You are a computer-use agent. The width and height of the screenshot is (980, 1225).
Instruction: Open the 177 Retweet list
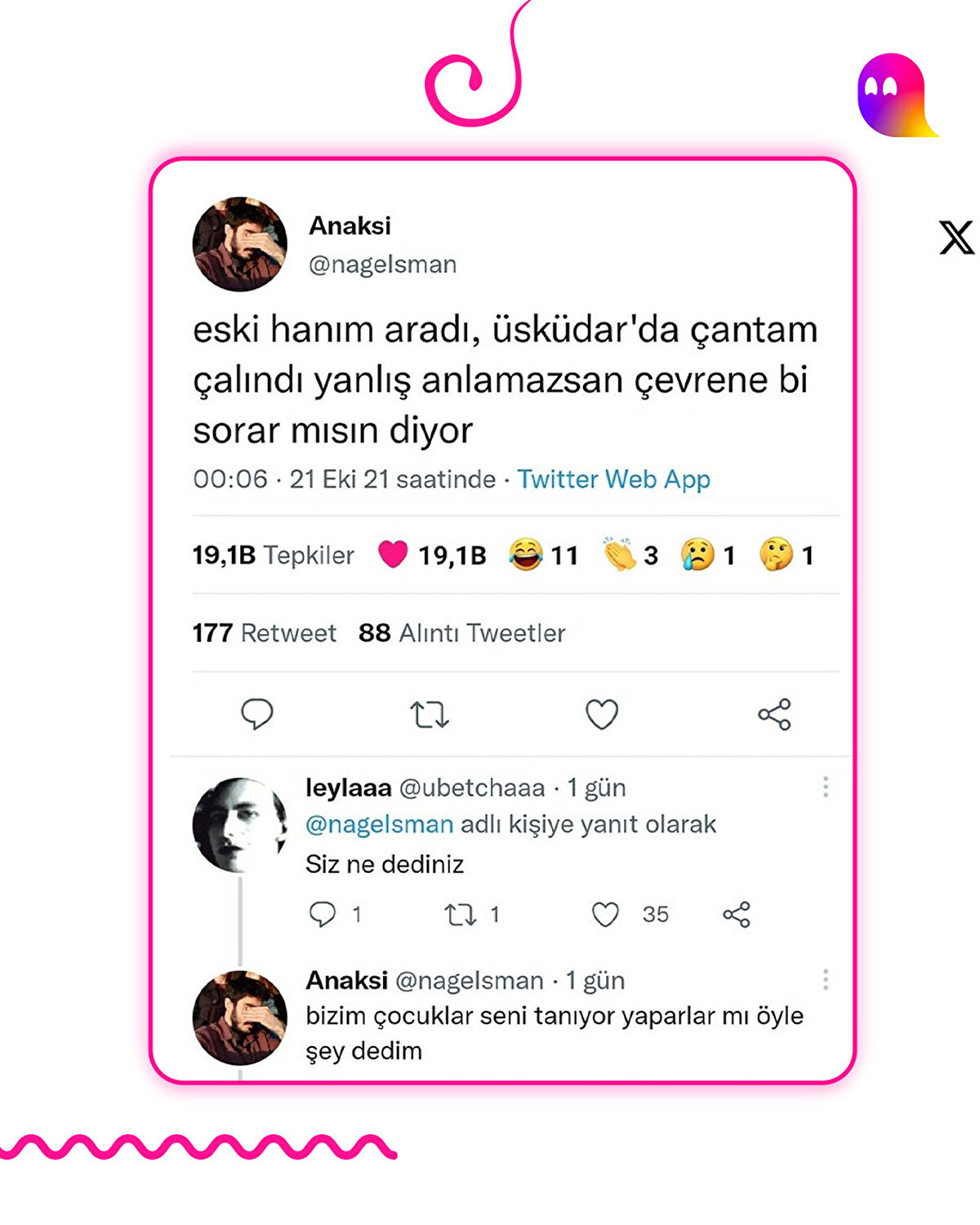point(265,632)
